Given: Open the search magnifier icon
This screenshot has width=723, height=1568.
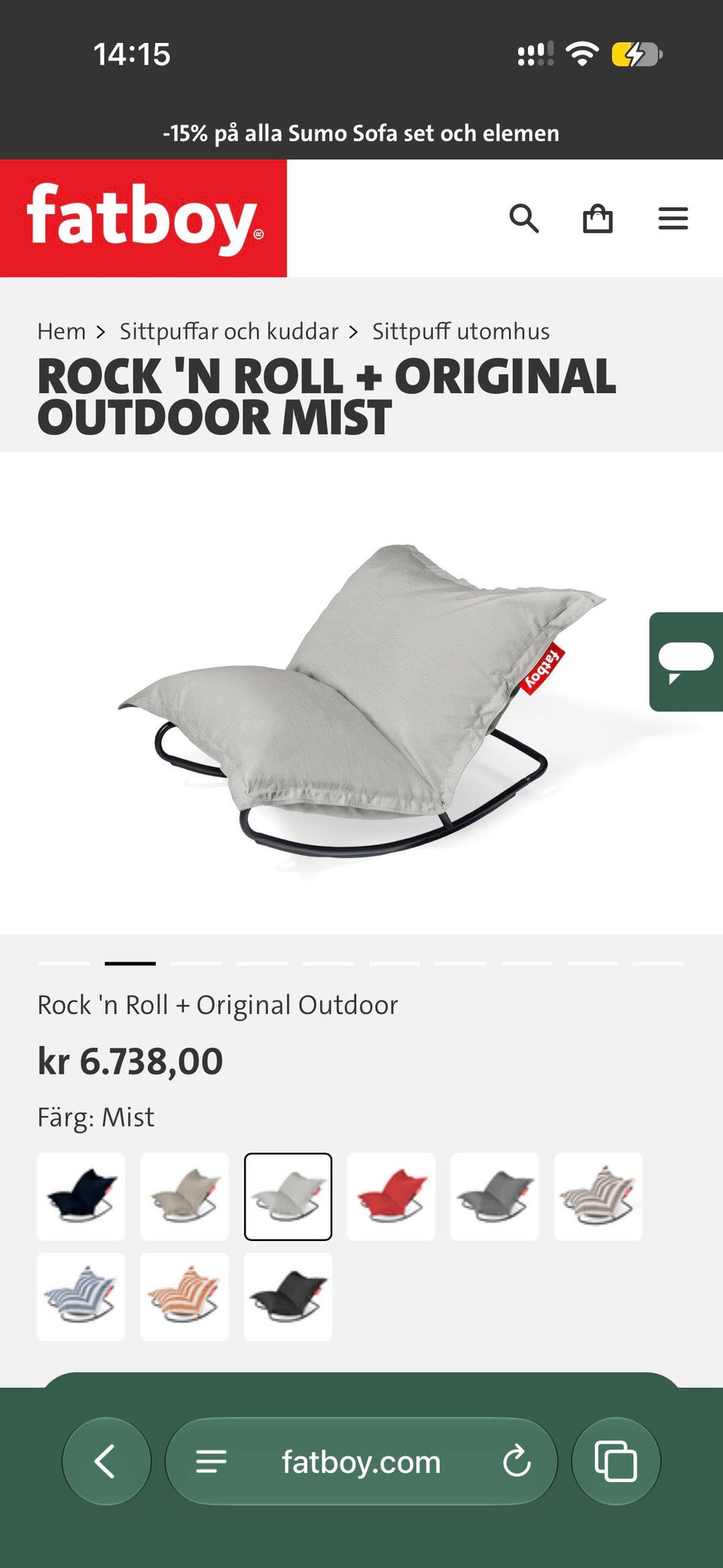Looking at the screenshot, I should pos(524,219).
